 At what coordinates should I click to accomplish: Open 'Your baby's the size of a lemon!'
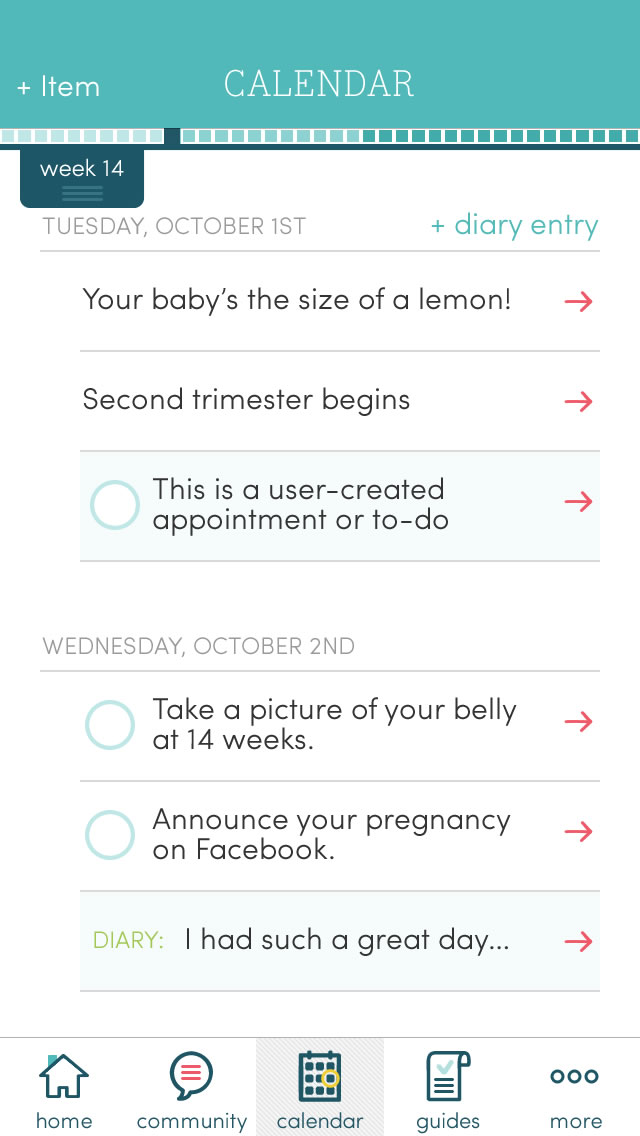point(339,301)
